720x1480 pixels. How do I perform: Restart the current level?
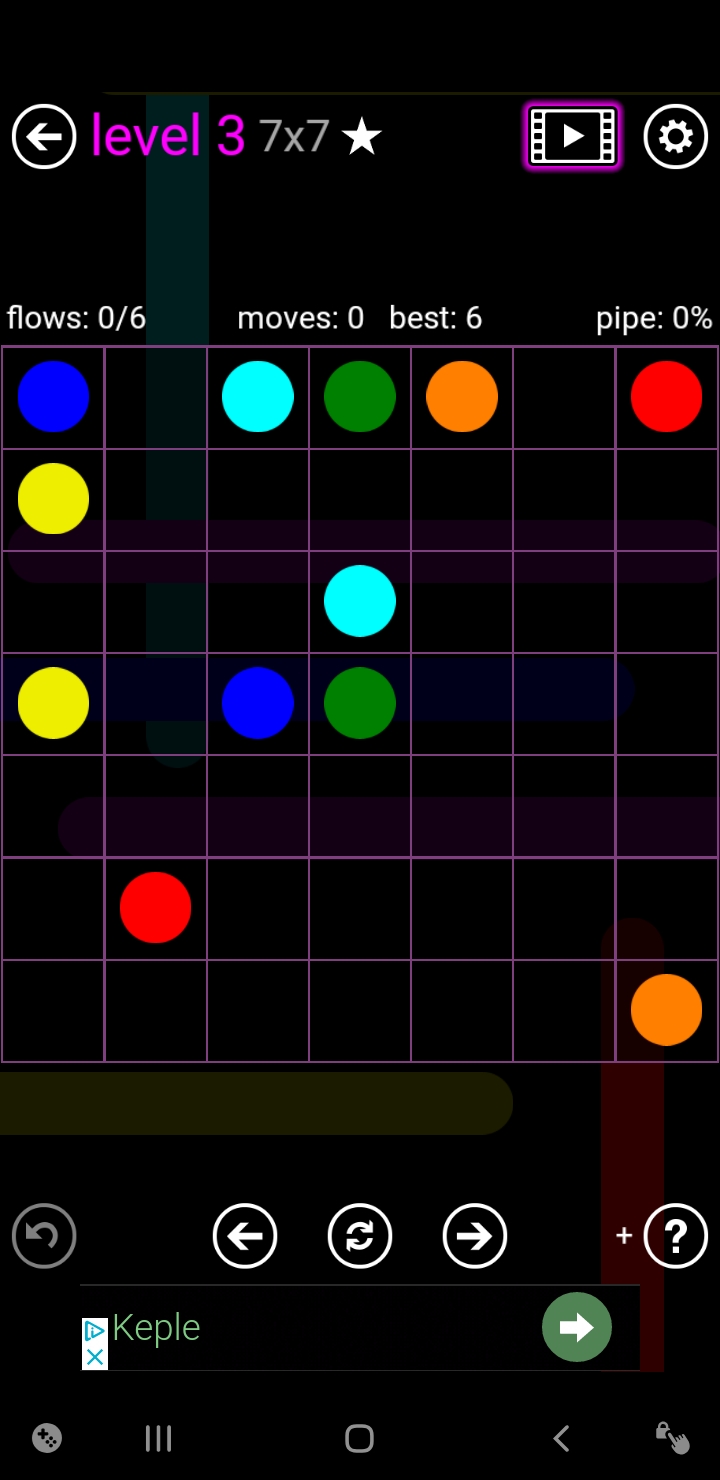click(x=360, y=1236)
